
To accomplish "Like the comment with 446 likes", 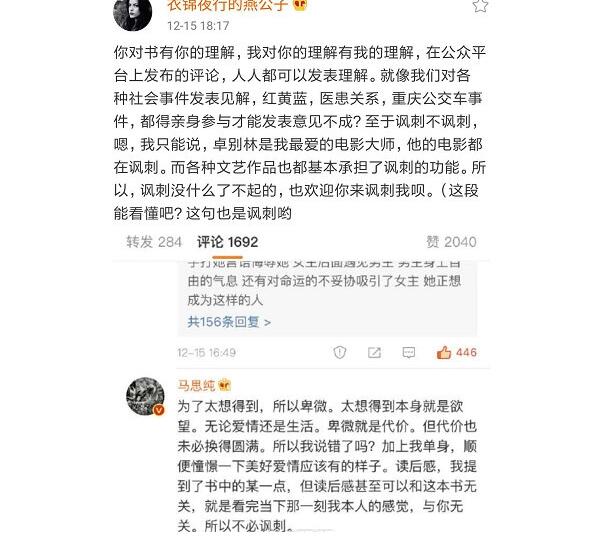I will click(458, 352).
